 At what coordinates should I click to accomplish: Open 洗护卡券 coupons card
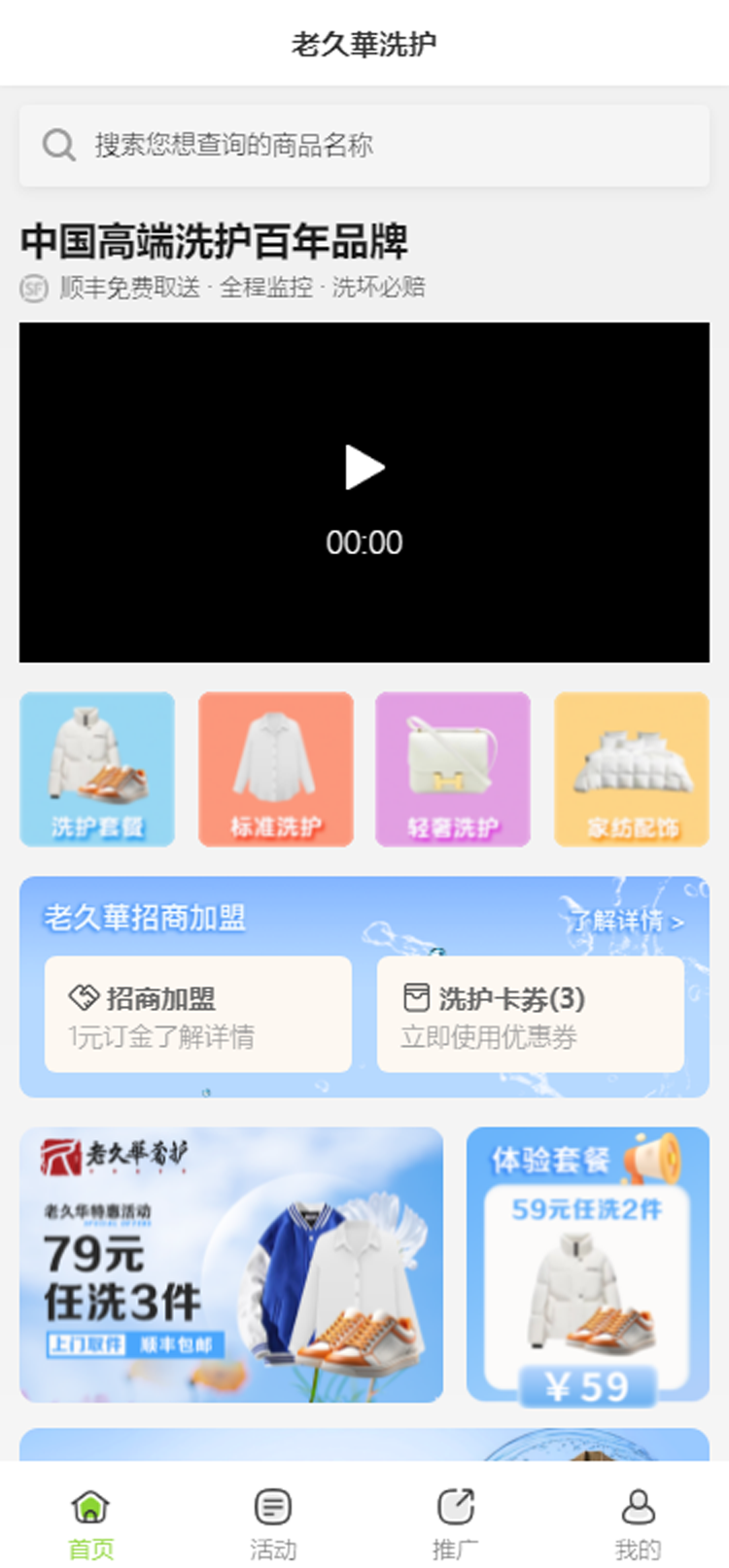(530, 1014)
